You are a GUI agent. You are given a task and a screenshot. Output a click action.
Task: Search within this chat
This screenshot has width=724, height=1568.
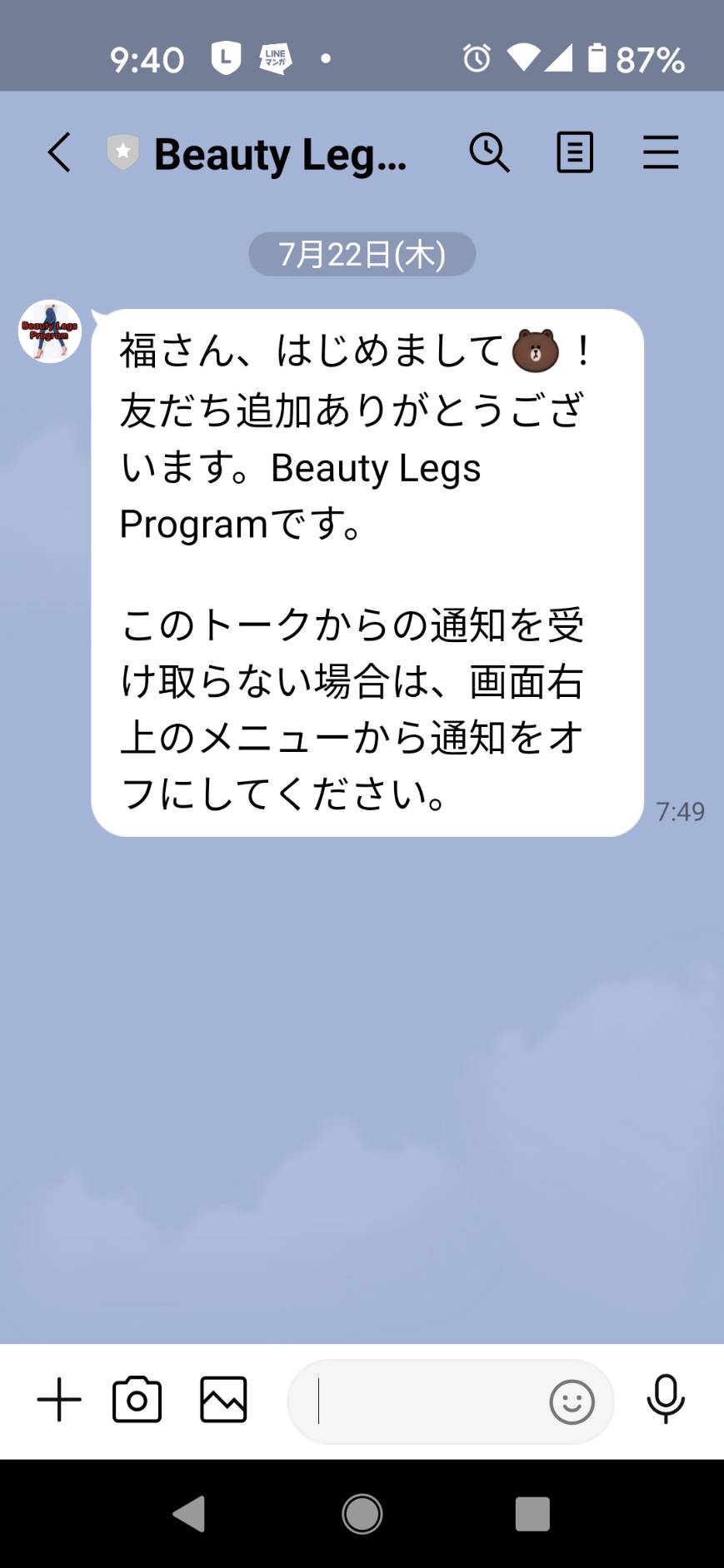pyautogui.click(x=489, y=153)
